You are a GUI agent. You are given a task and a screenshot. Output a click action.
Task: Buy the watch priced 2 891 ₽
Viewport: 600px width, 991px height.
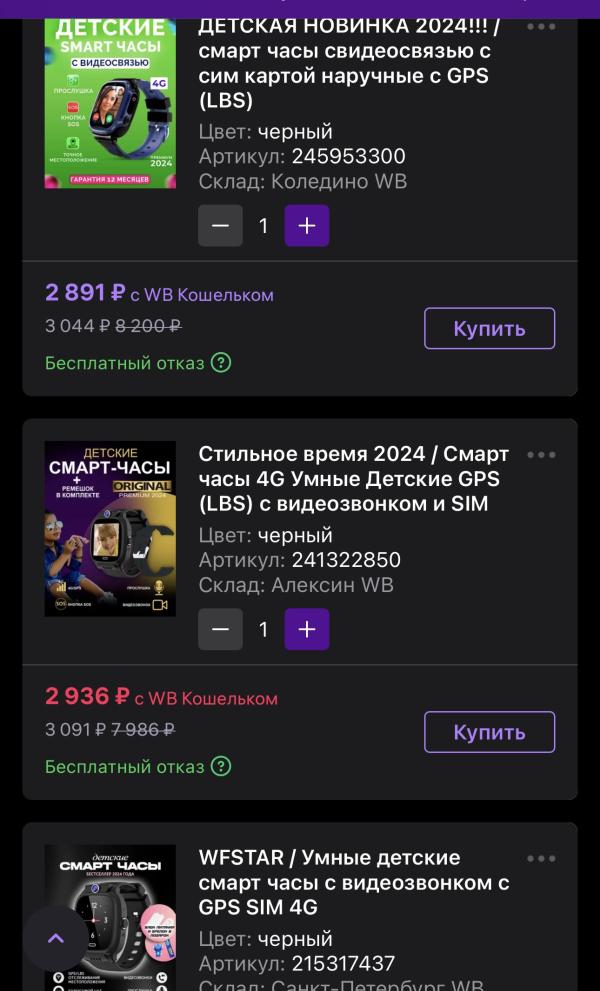[489, 328]
